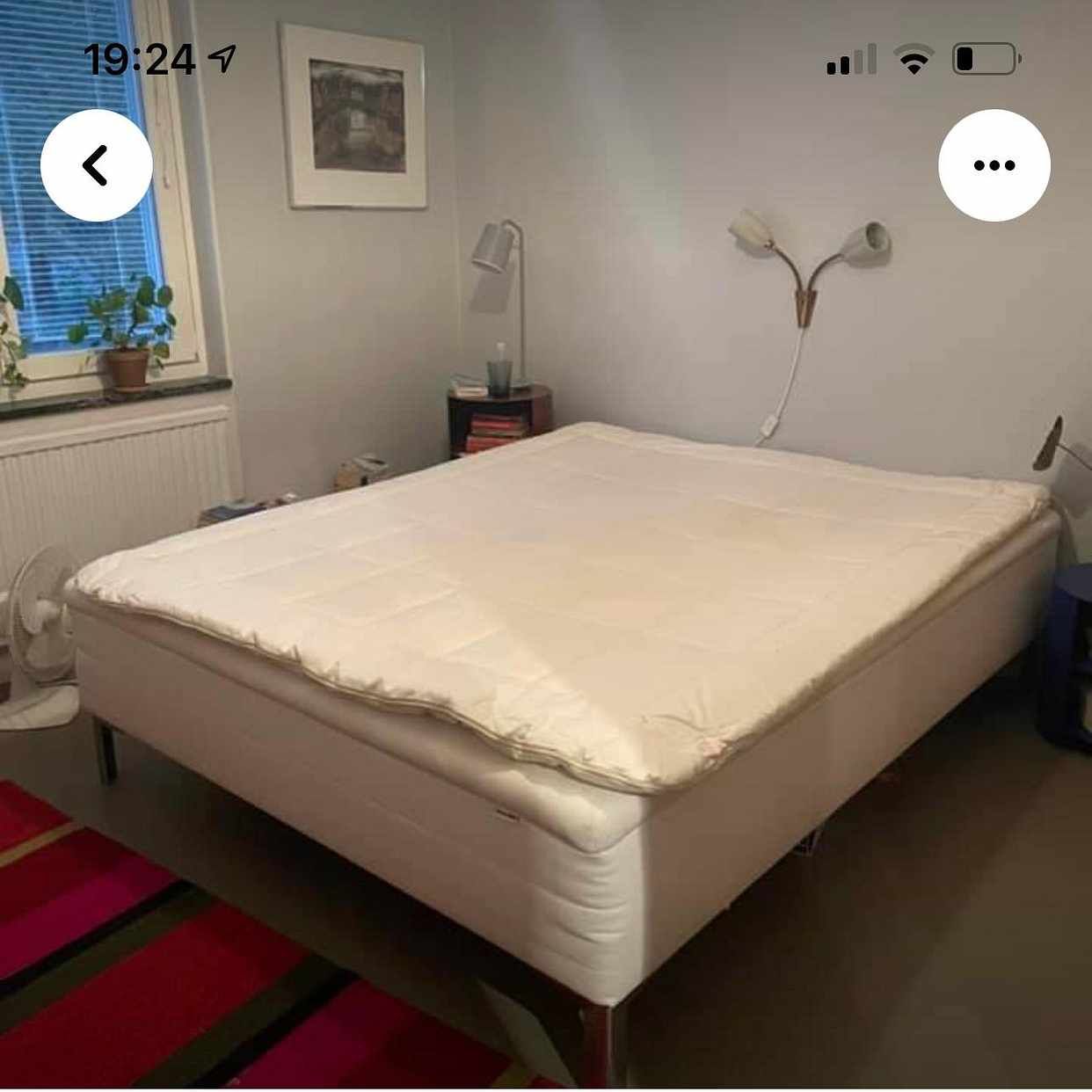Screen dimensions: 1092x1092
Task: Open the three-dot overflow menu
Action: tap(994, 165)
